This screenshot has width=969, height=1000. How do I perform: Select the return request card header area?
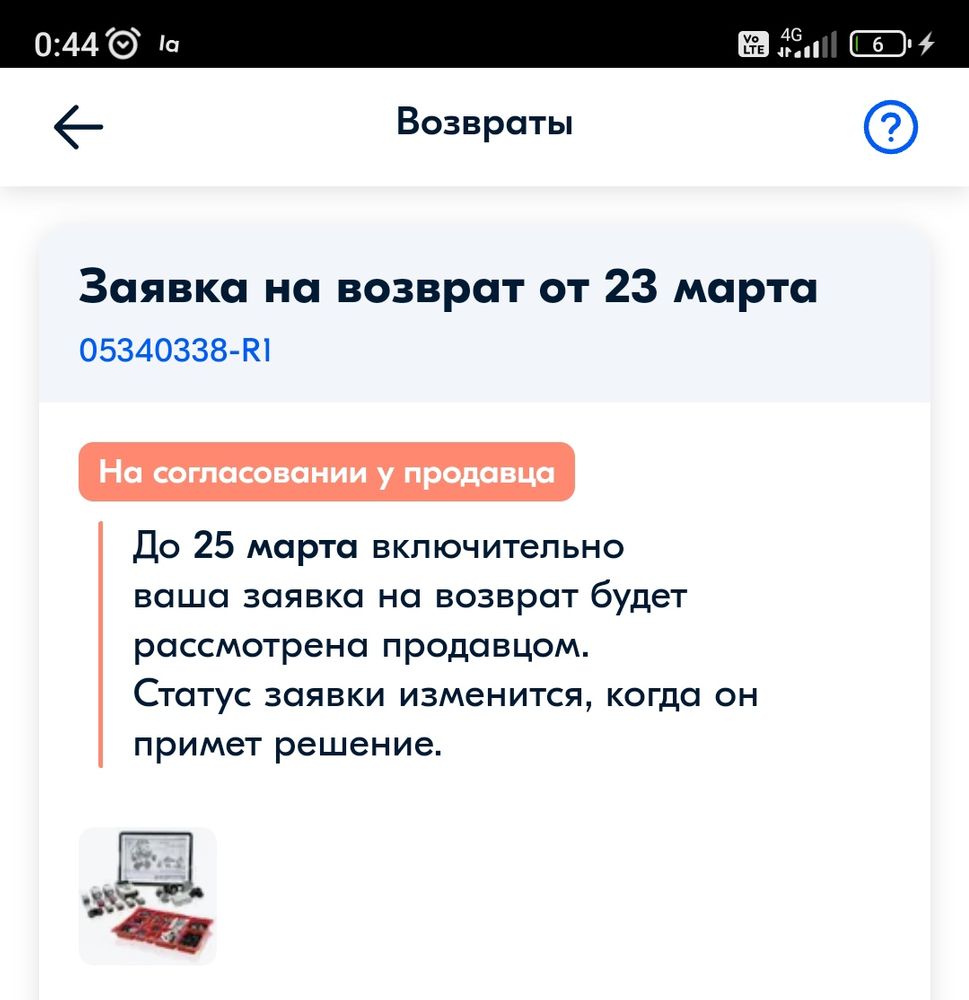point(484,315)
